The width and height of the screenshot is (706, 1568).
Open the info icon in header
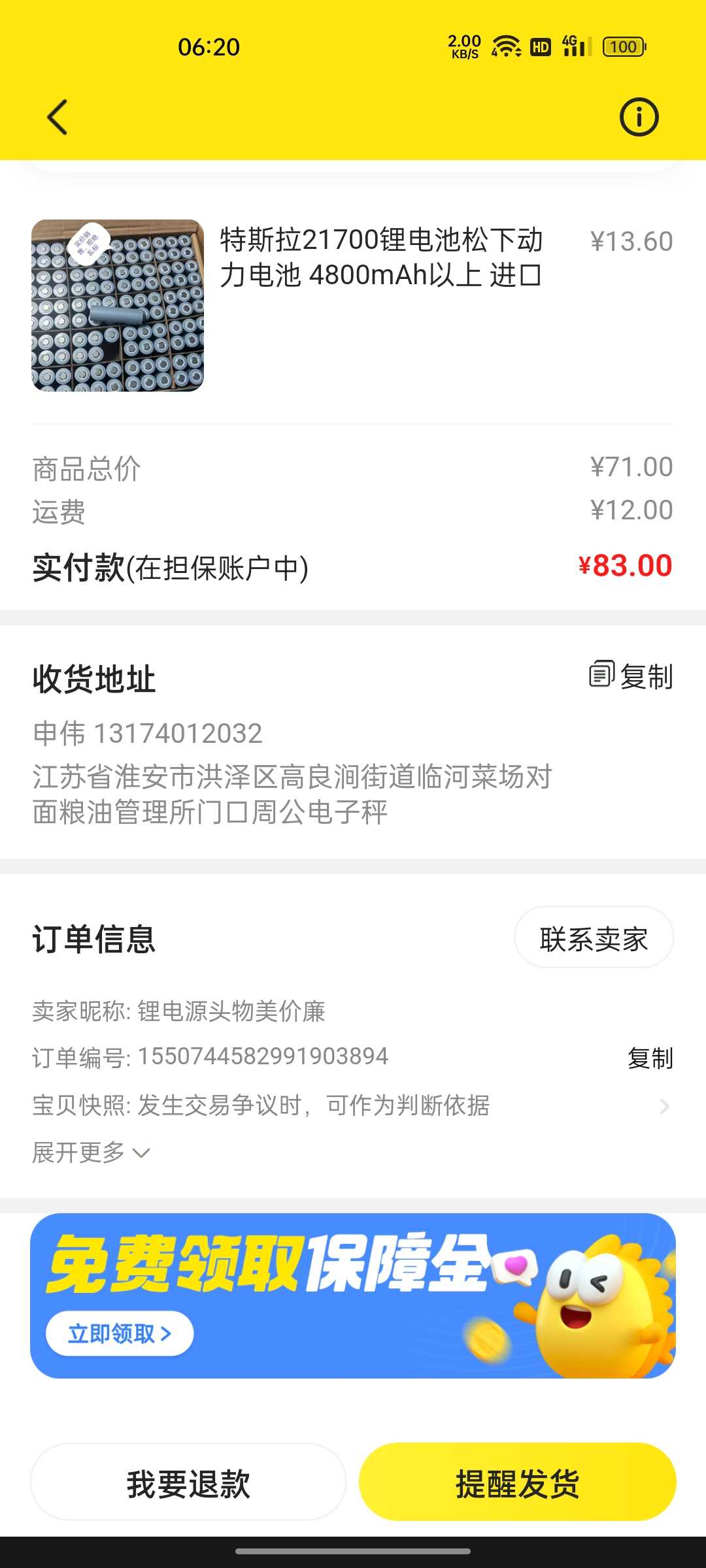[639, 118]
